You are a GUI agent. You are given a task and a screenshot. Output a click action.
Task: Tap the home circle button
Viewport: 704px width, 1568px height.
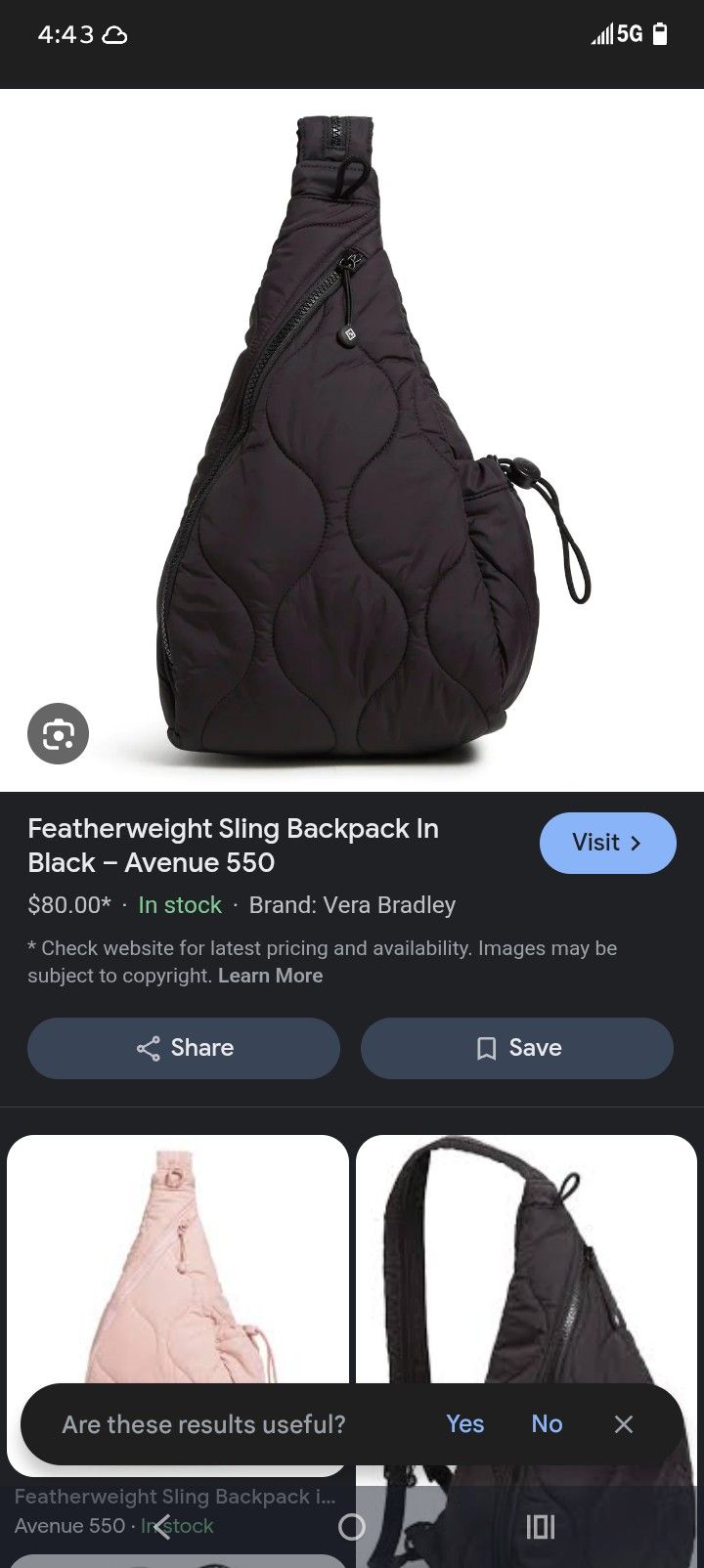point(352,1526)
